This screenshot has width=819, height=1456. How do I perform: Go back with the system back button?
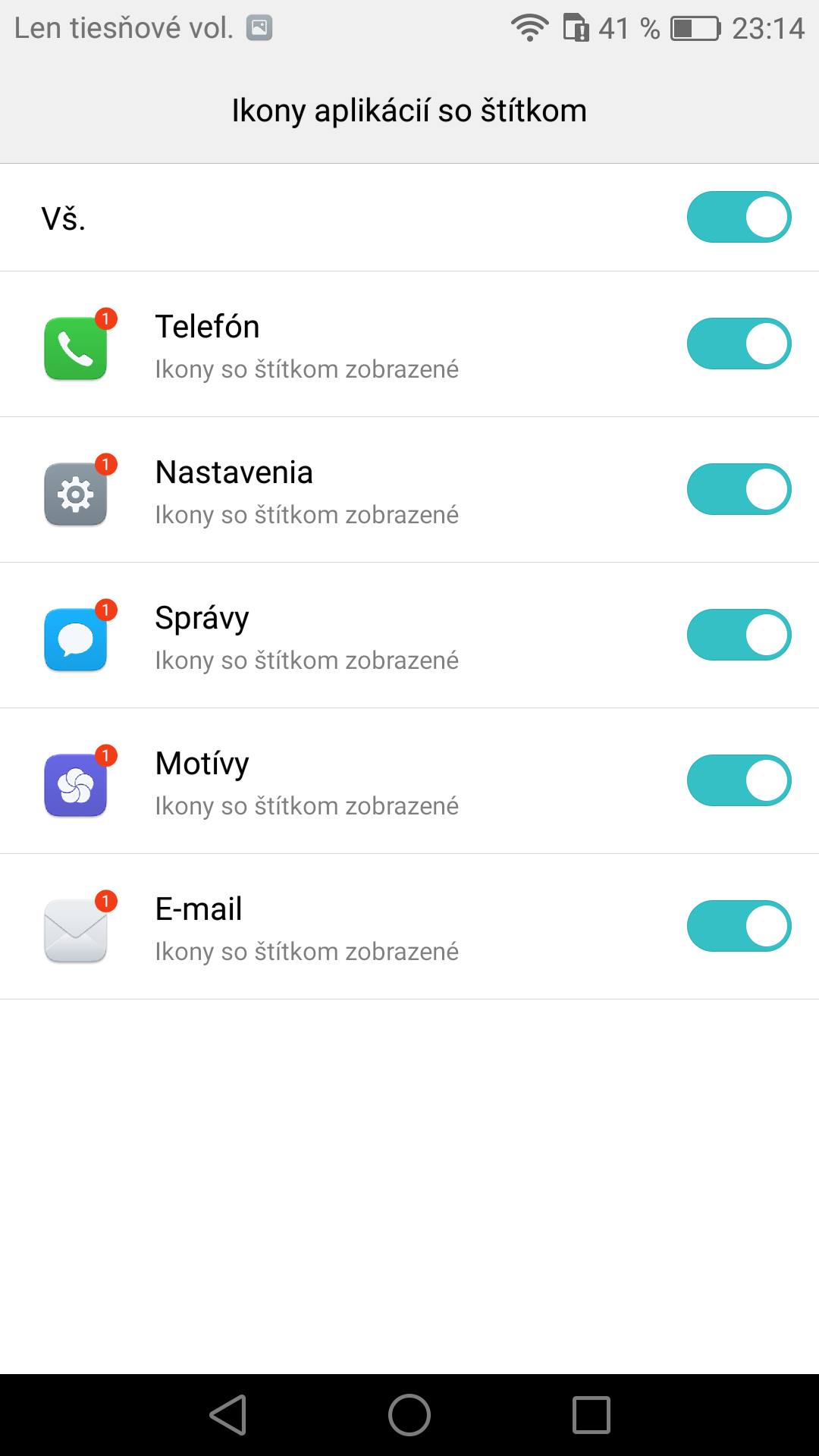(x=228, y=1415)
